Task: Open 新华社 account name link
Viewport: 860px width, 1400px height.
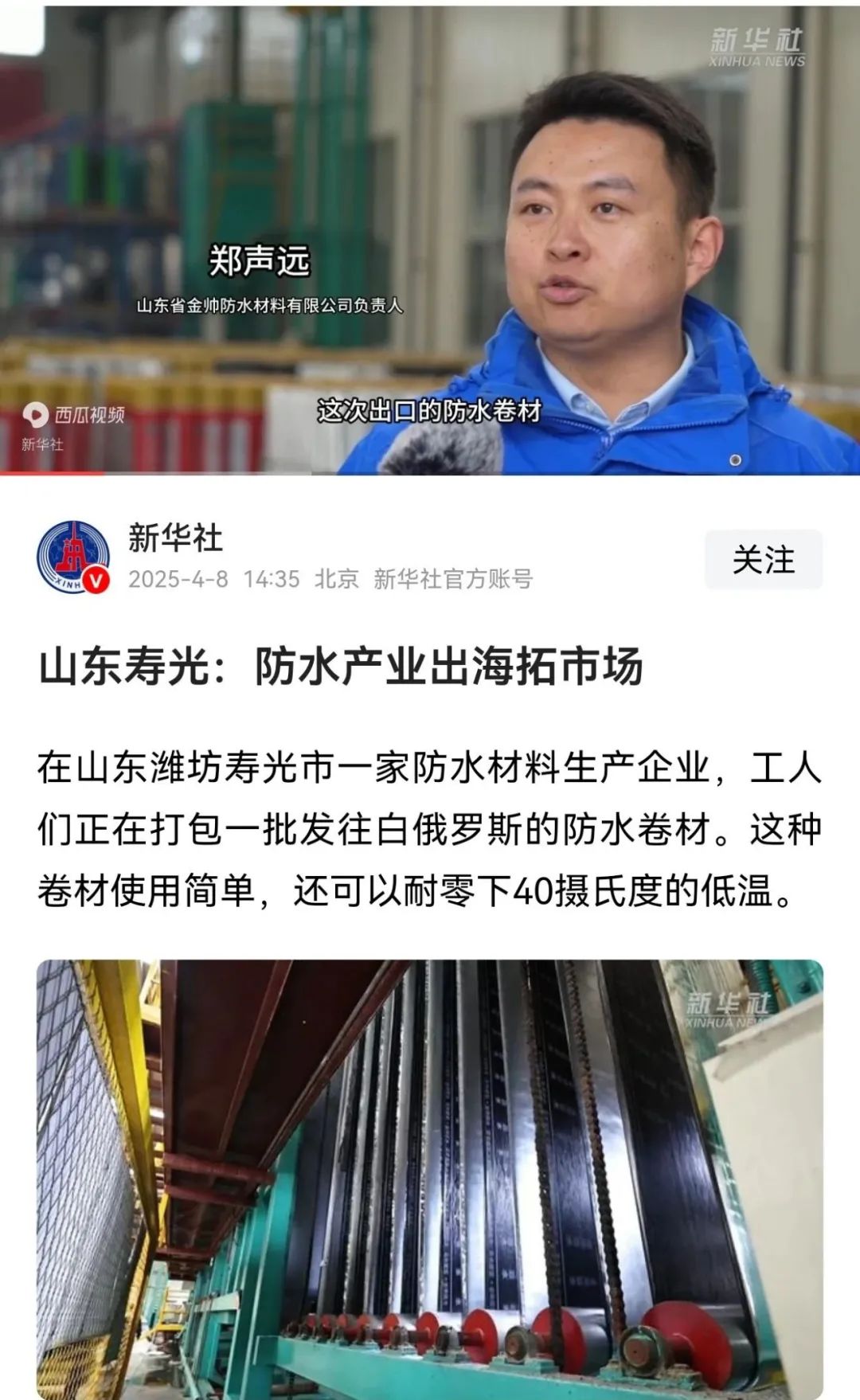Action: pos(175,538)
